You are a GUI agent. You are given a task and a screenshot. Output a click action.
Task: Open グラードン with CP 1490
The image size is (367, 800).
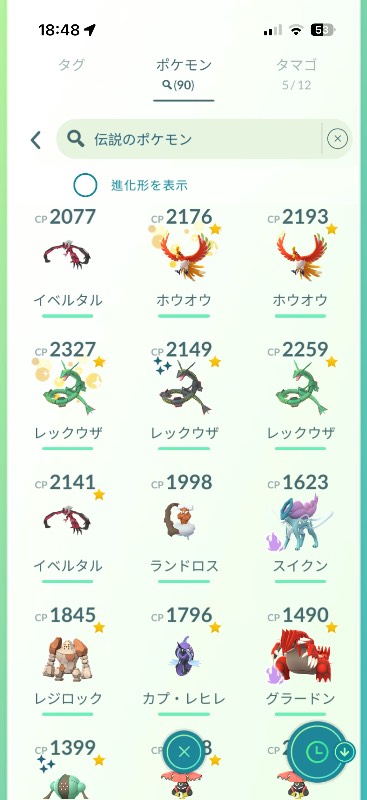click(x=300, y=661)
